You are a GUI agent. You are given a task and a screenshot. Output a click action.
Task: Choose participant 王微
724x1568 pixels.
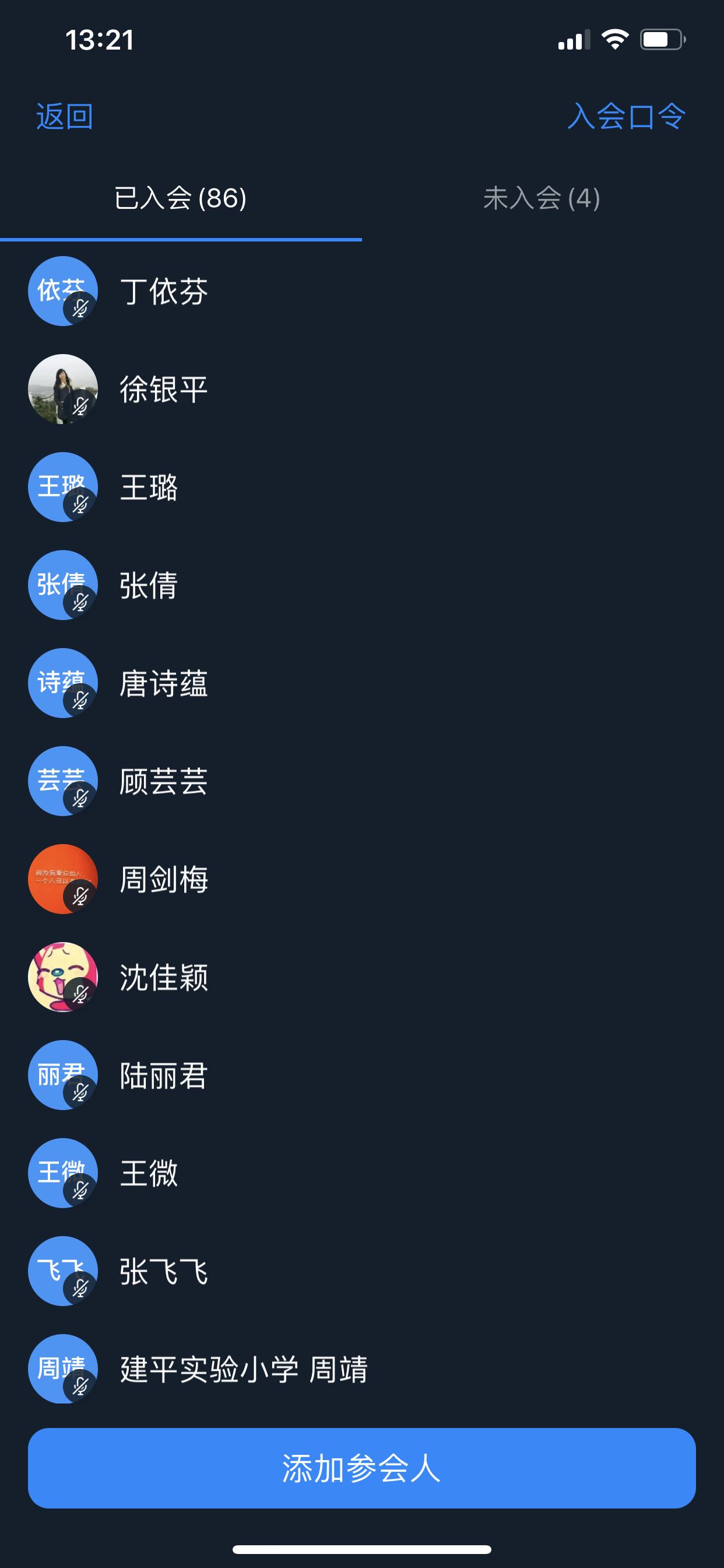pos(149,1174)
